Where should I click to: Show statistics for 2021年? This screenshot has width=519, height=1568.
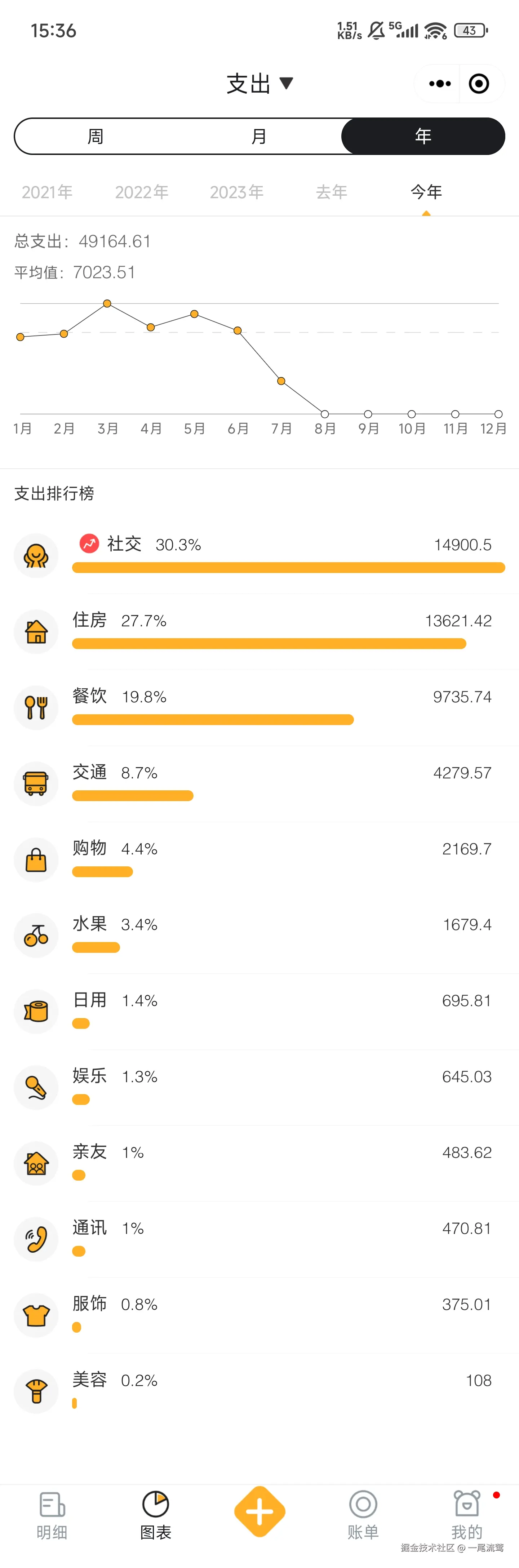pos(48,192)
